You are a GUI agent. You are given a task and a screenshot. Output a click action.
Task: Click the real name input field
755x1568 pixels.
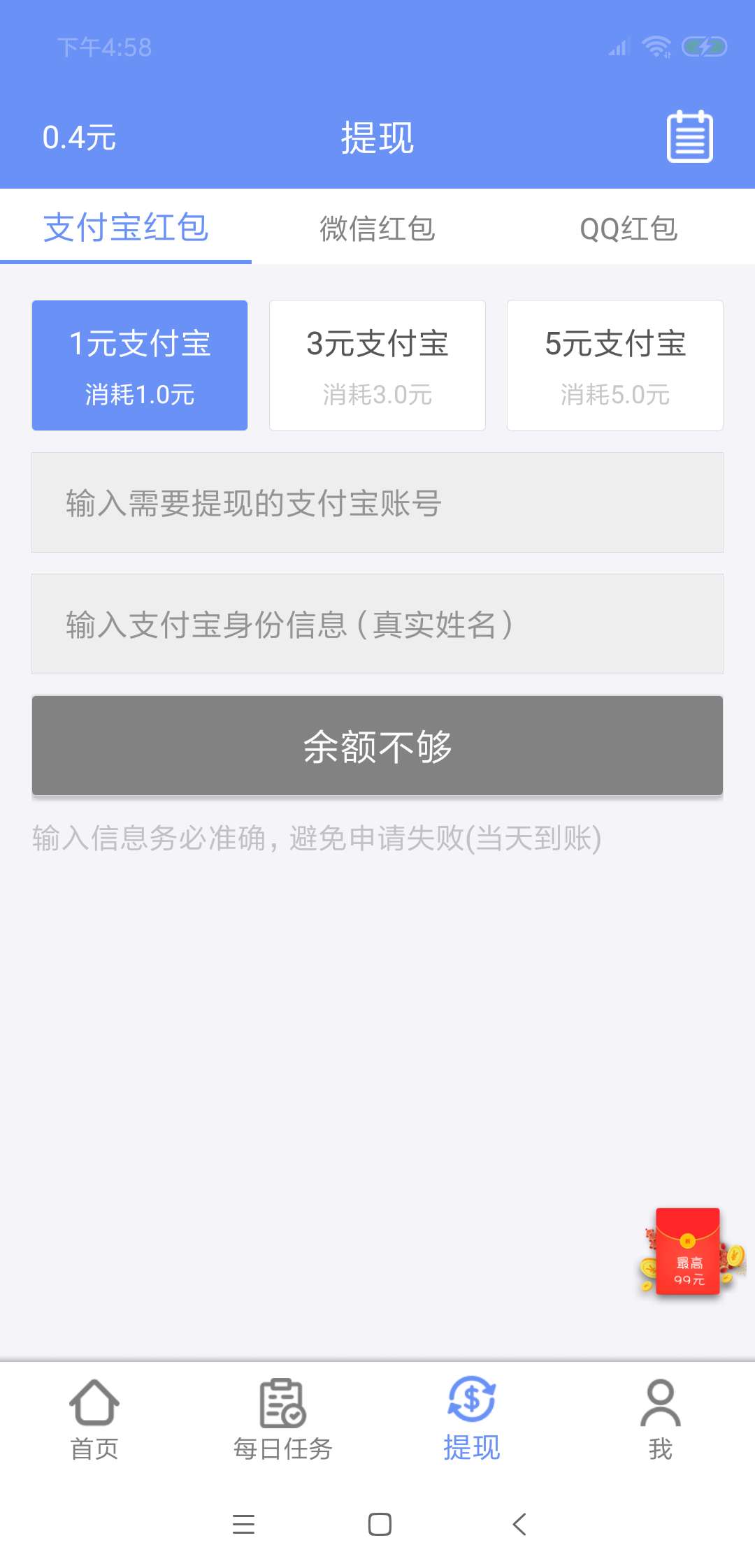point(377,624)
